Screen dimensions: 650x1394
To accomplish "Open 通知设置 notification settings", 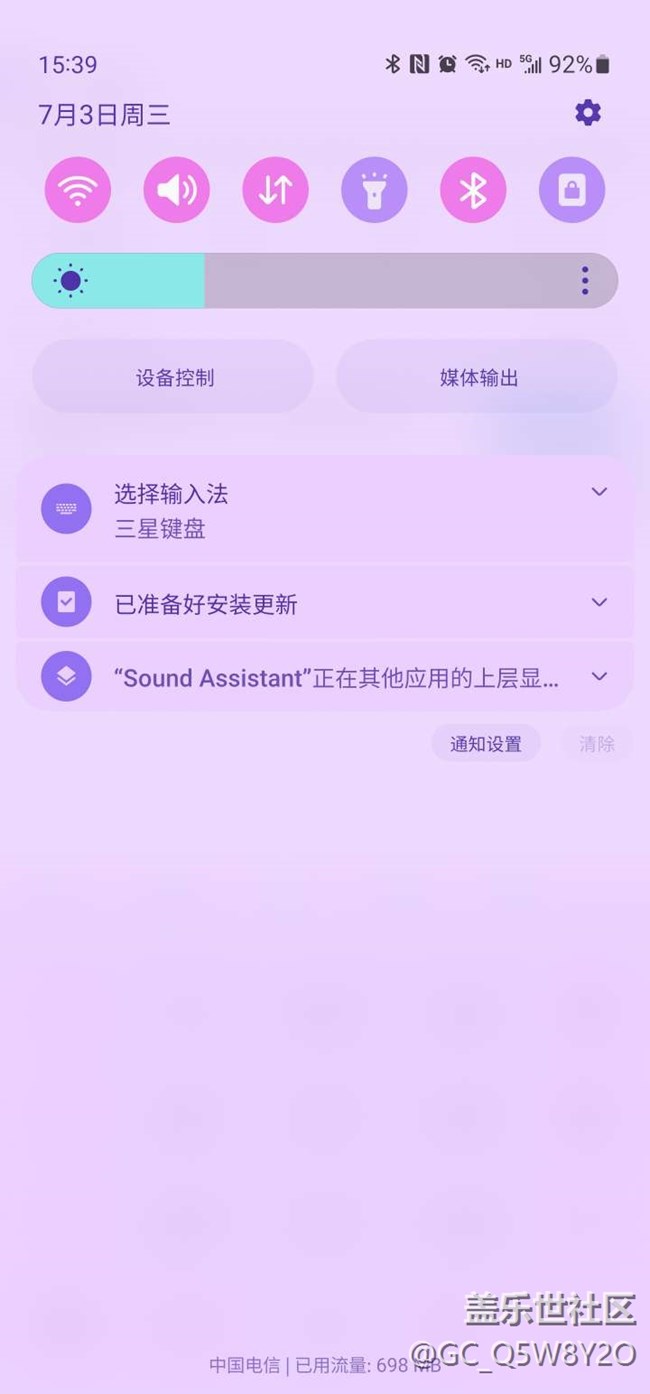I will click(x=486, y=744).
